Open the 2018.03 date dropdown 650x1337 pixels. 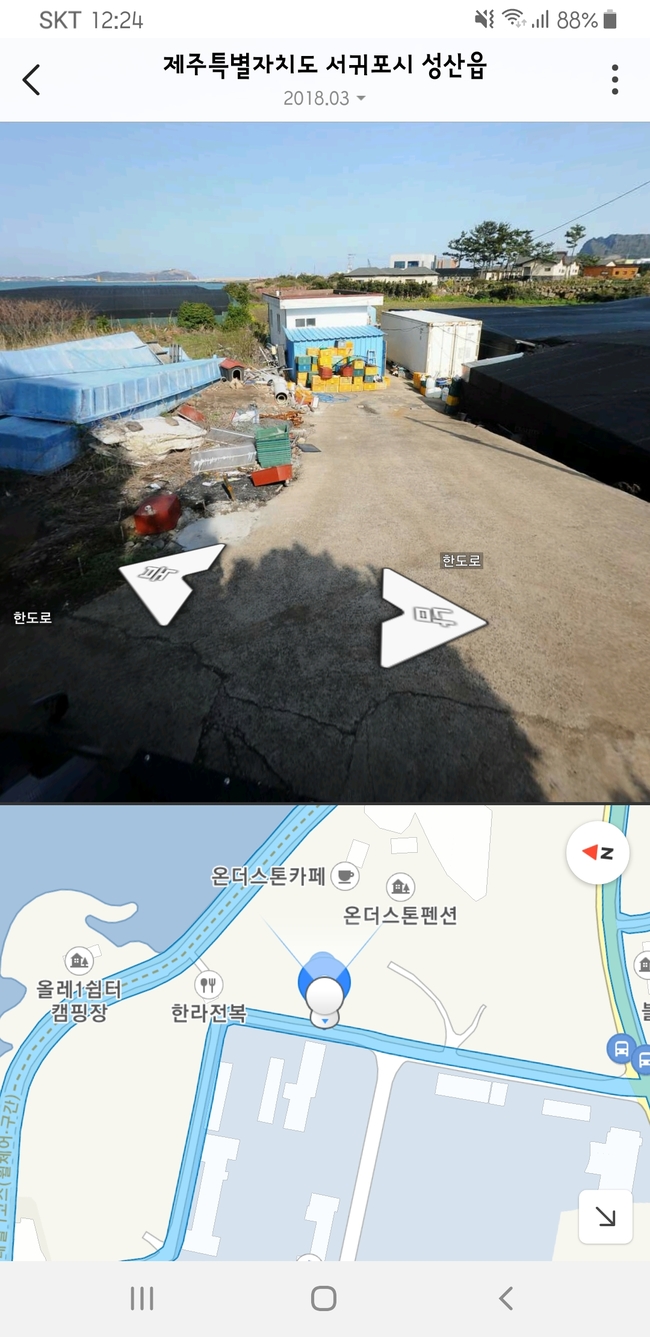324,98
